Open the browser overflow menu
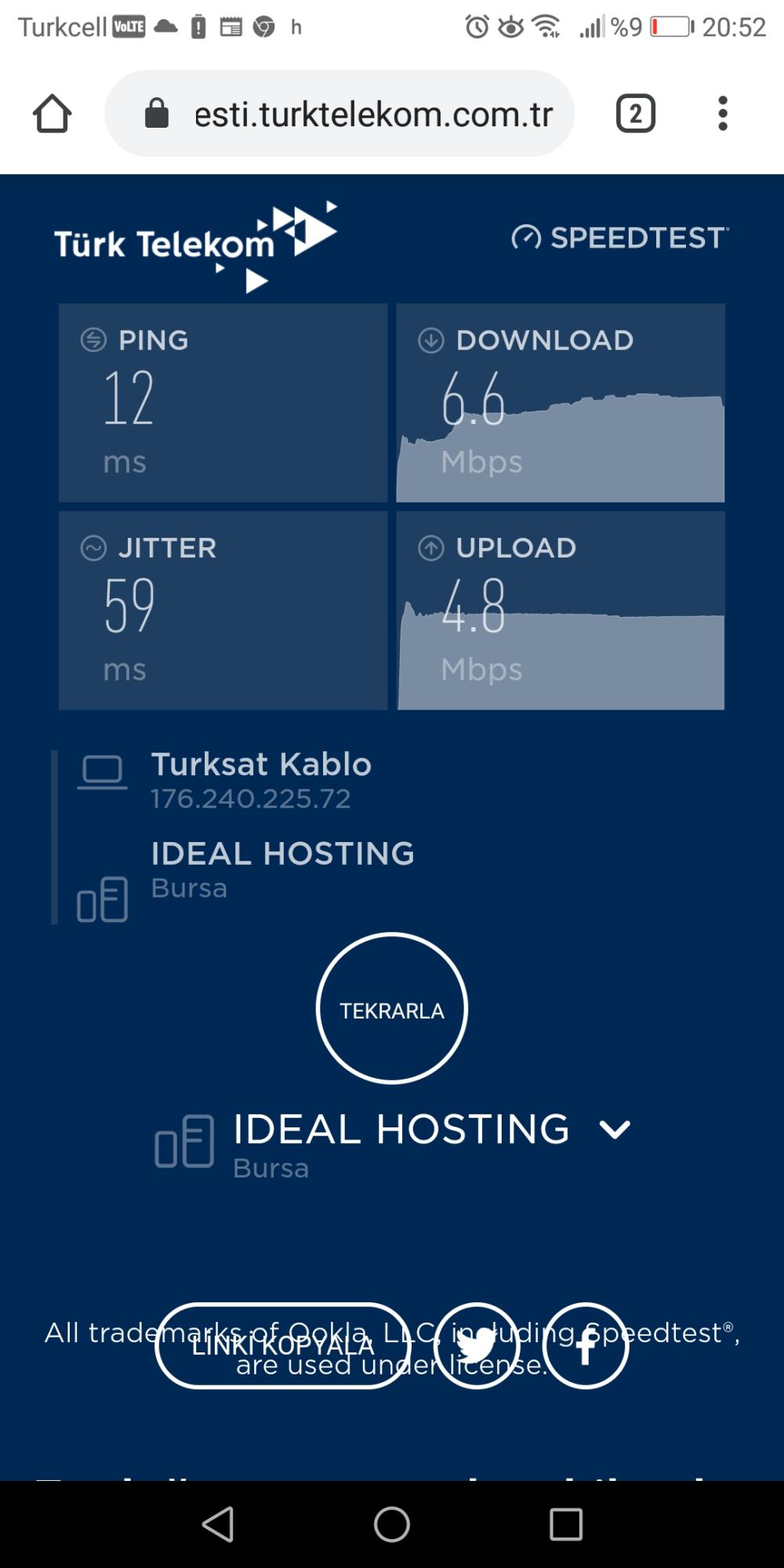 pos(723,114)
